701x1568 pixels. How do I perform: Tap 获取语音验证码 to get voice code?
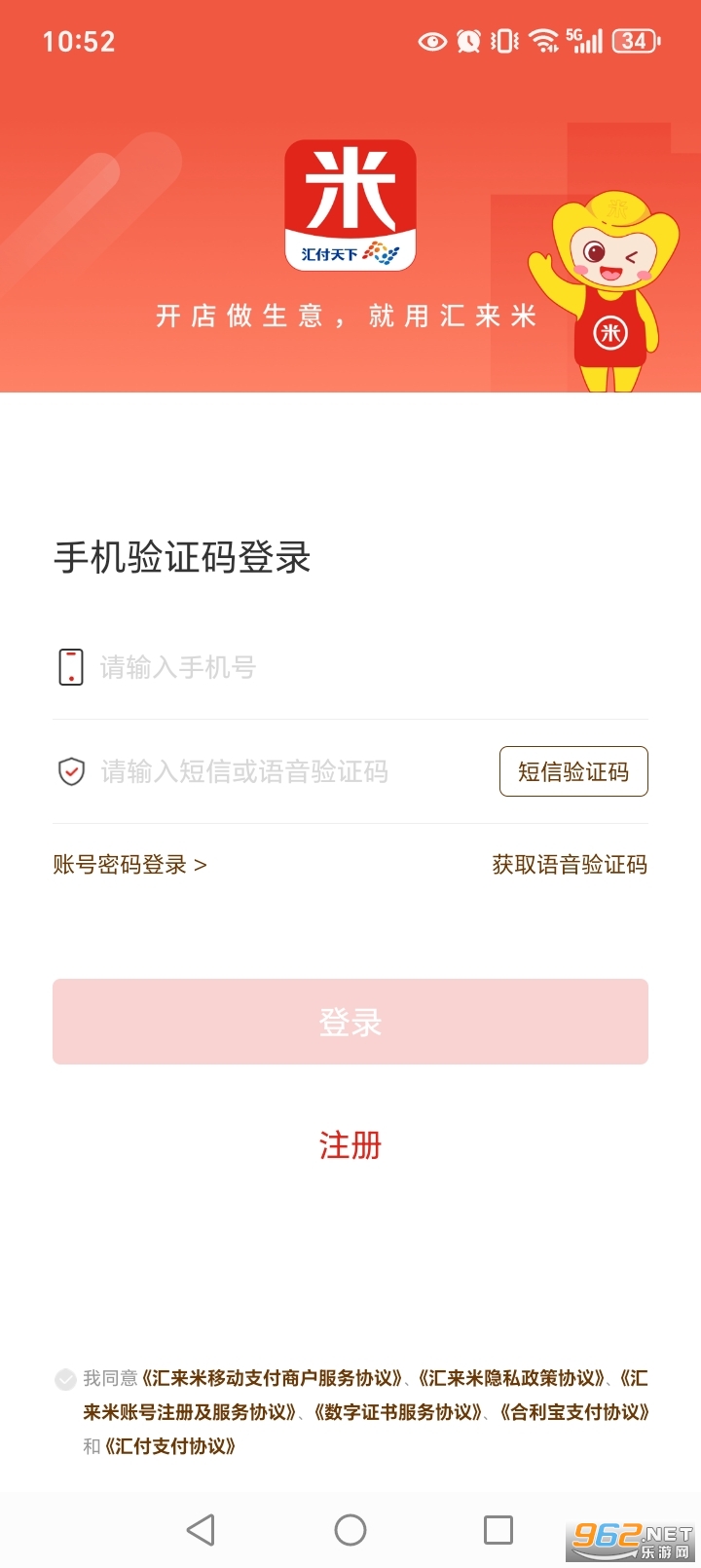[572, 865]
